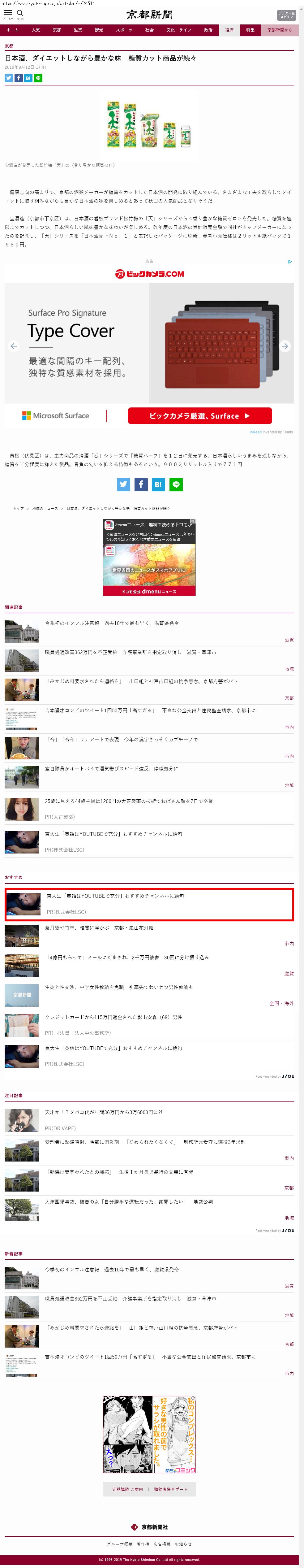Share on Facebook below the article text
Image resolution: width=304 pixels, height=1568 pixels.
point(140,484)
